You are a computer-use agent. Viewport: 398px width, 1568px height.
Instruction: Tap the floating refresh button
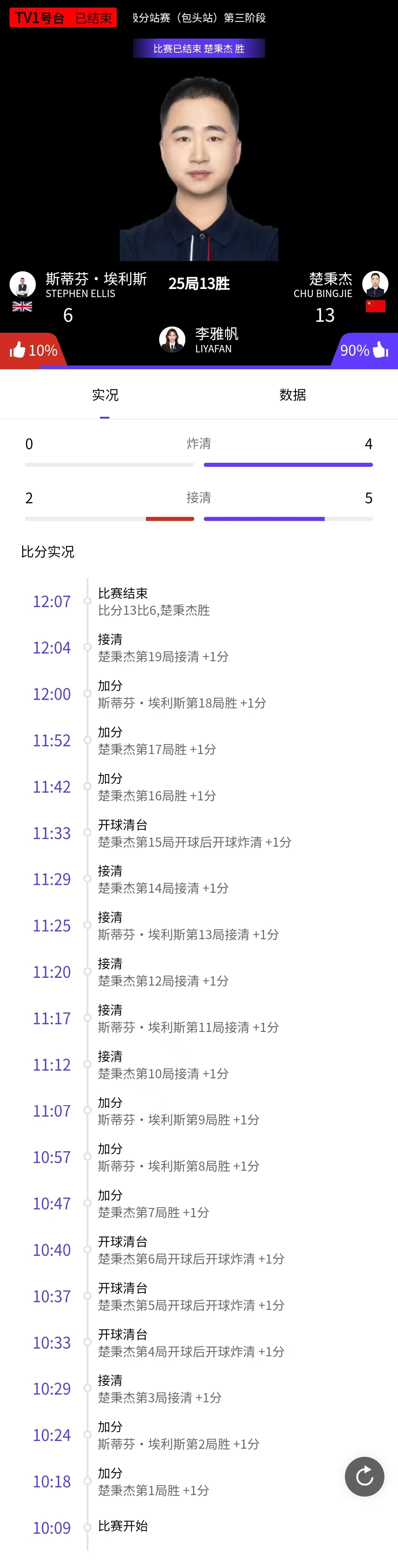364,1476
